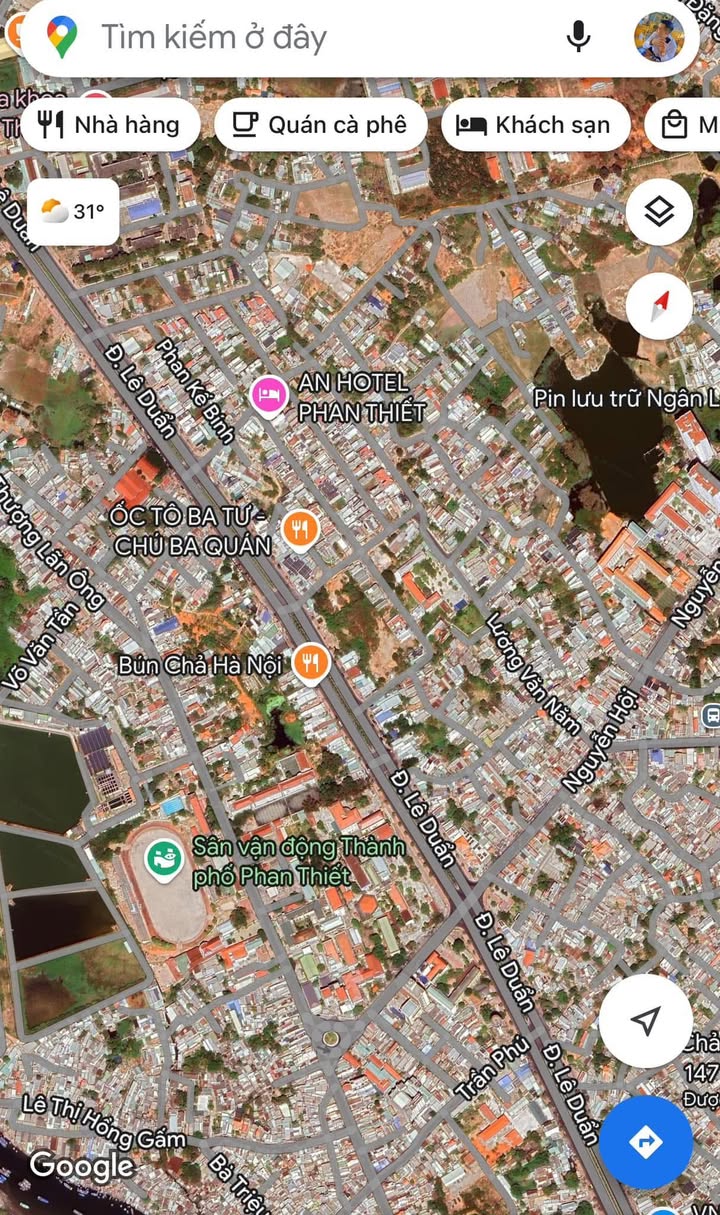
Task: Open the account profile picture
Action: tap(659, 37)
